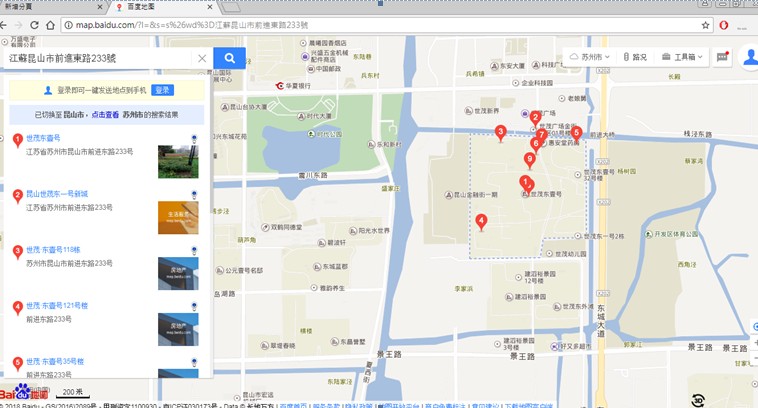This screenshot has width=758, height=408.
Task: Open the messages icon beside the toolbox
Action: (x=722, y=57)
